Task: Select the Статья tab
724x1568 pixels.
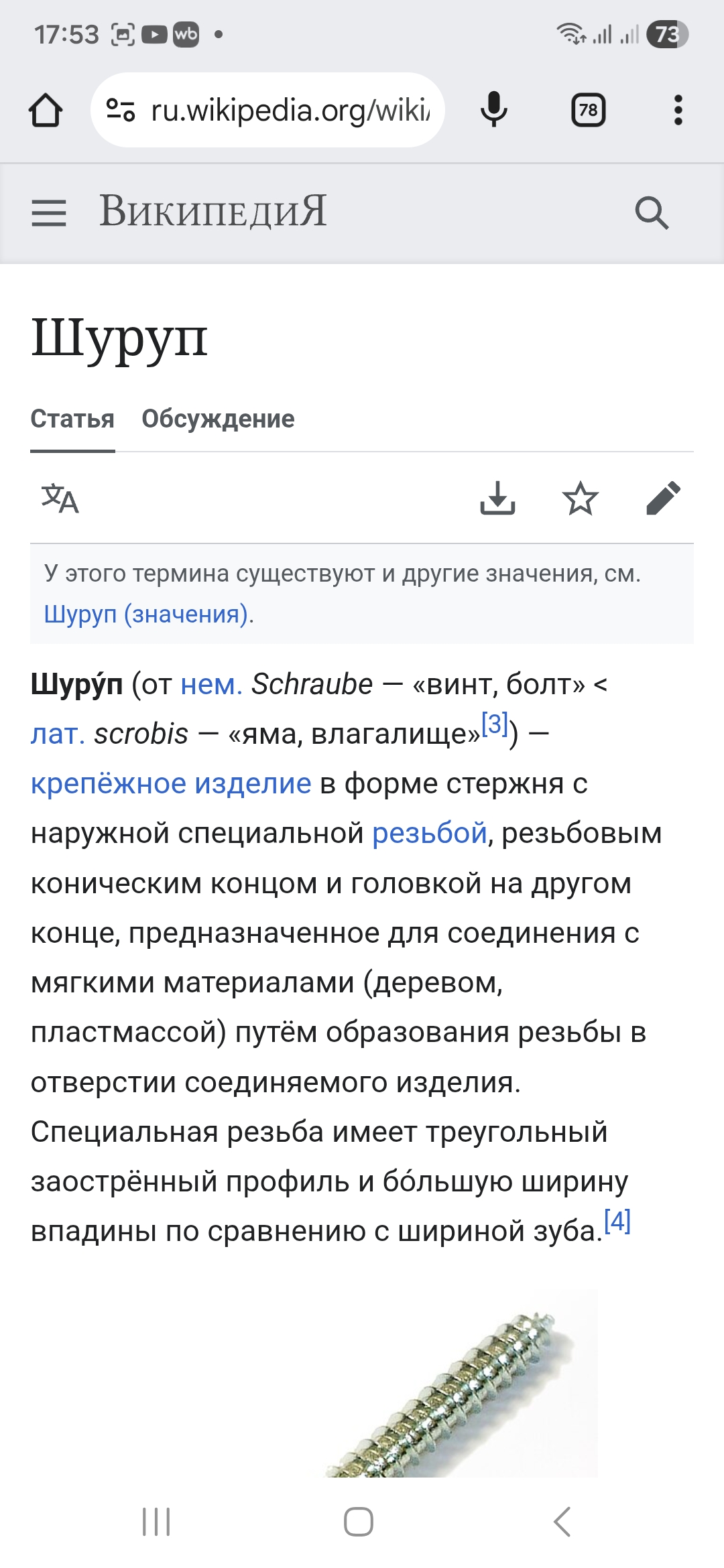Action: pos(72,419)
